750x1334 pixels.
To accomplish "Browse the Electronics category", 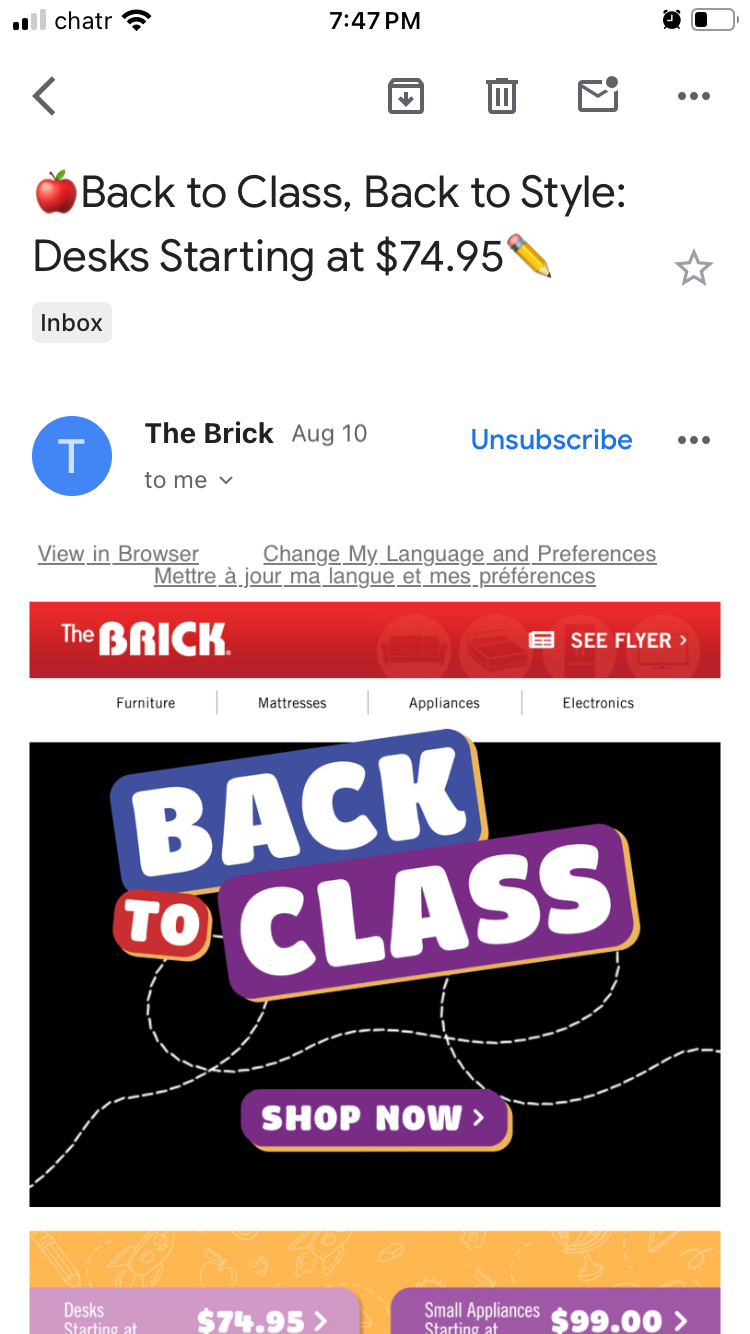I will pyautogui.click(x=598, y=703).
